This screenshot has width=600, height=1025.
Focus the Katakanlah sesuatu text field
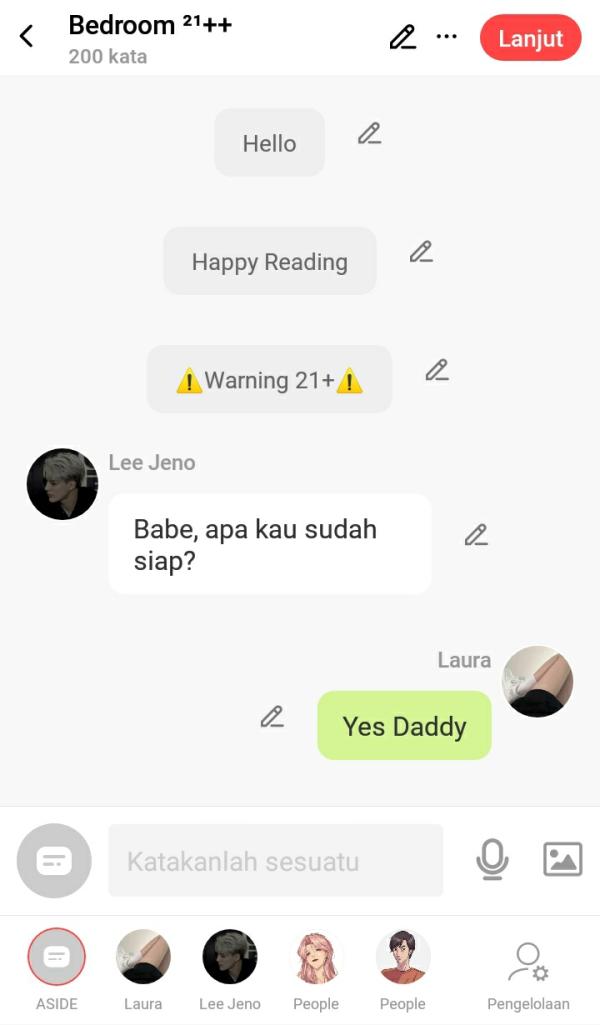pyautogui.click(x=275, y=860)
